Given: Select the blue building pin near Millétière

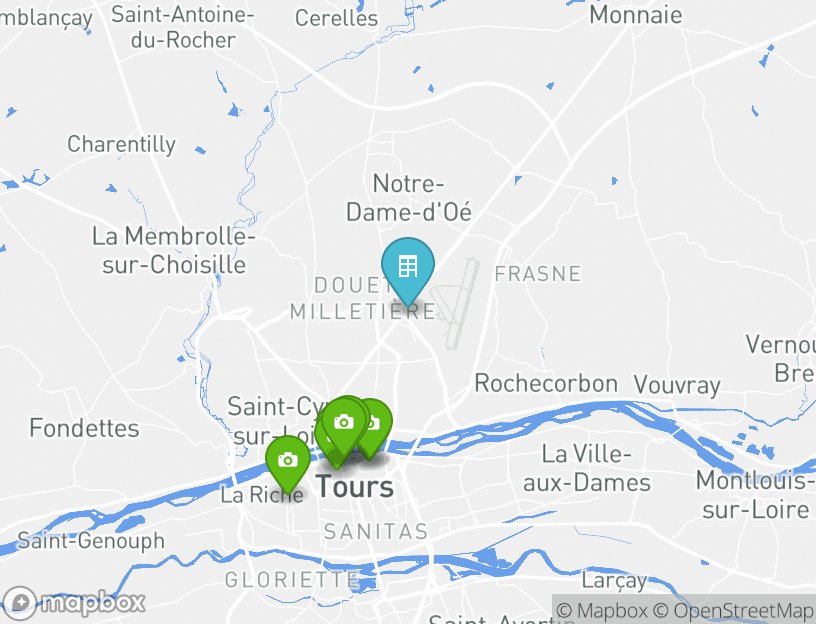Looking at the screenshot, I should tap(407, 268).
